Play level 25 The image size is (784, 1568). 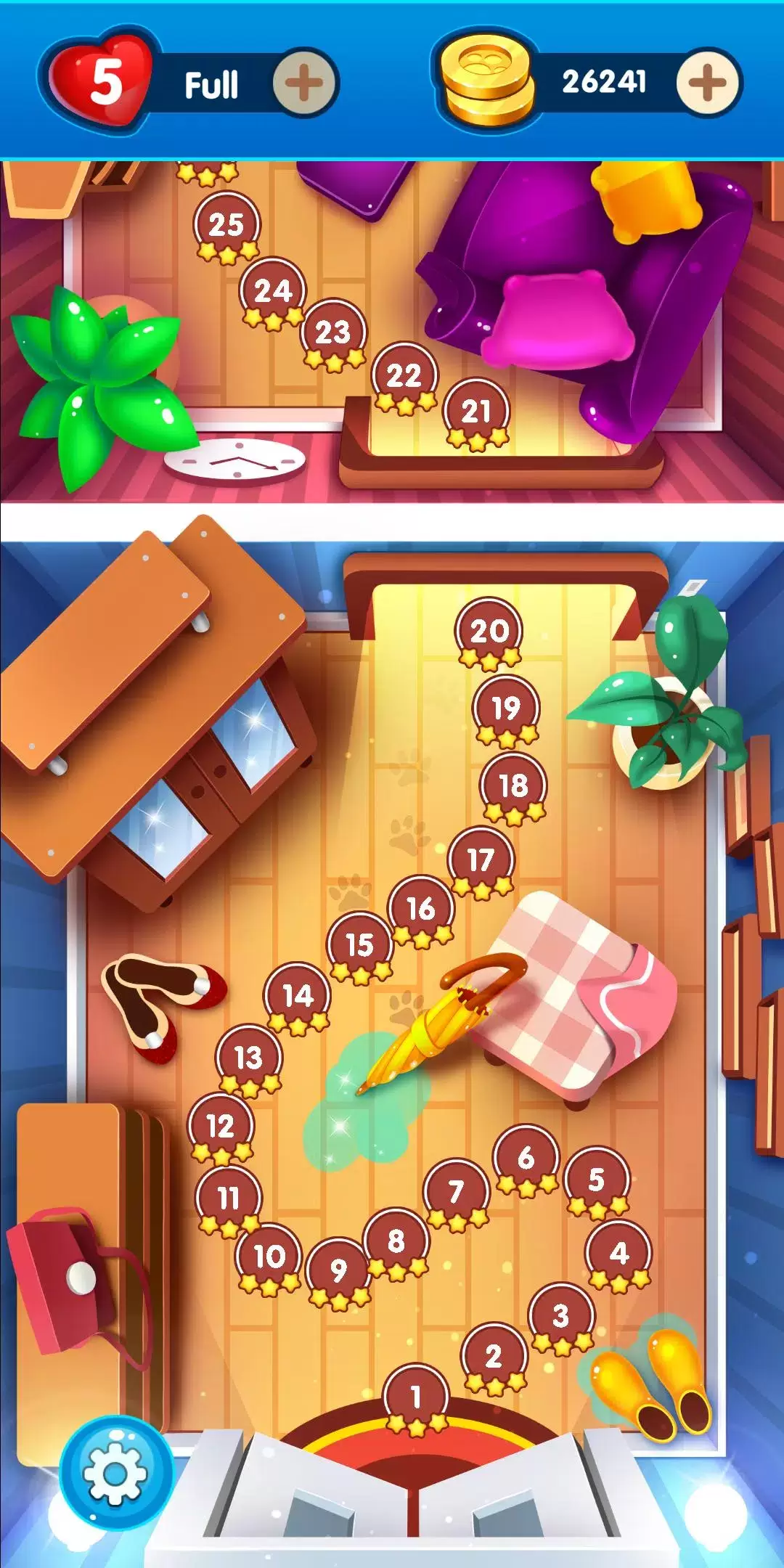click(226, 225)
